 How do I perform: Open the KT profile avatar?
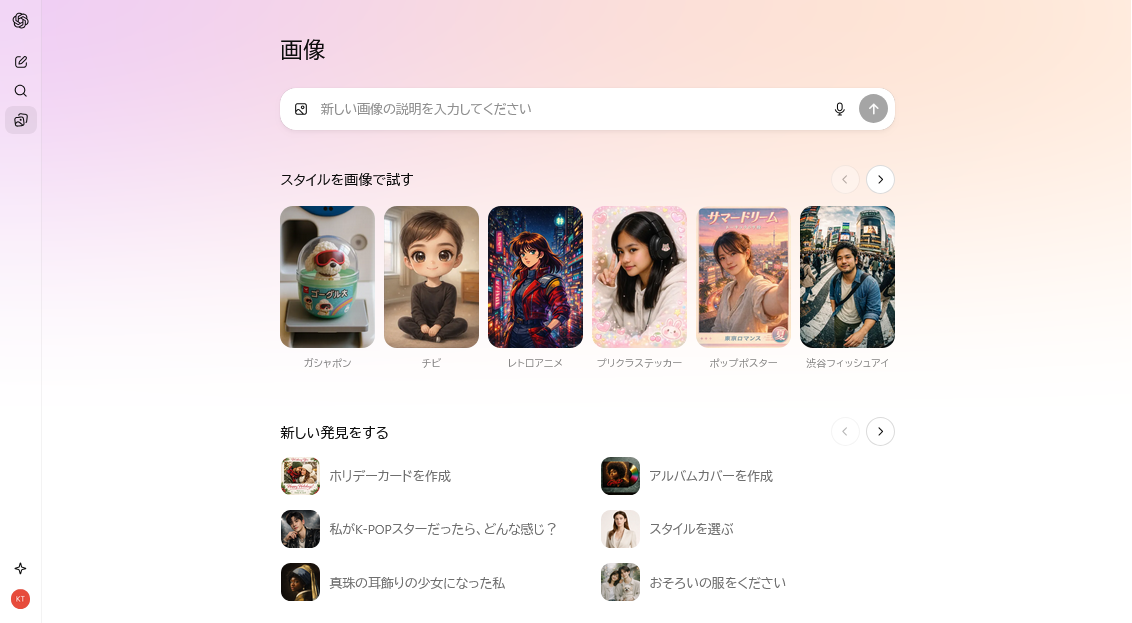[20, 599]
